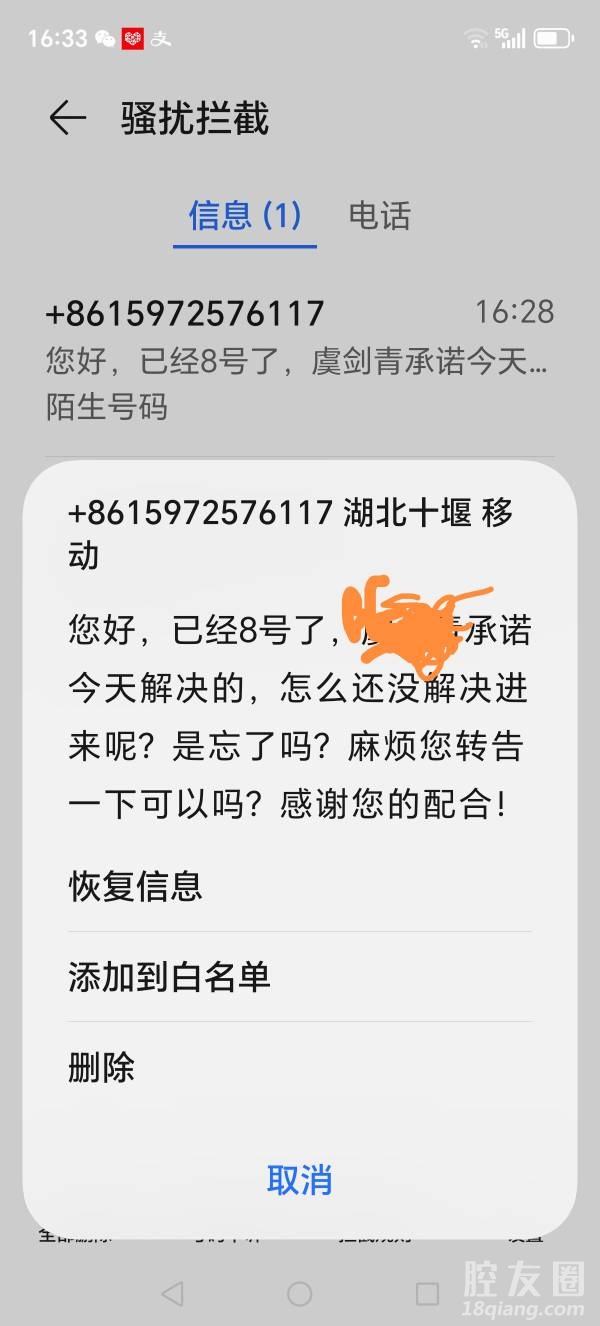Go back from the 骚扰拦截 screen
This screenshot has width=600, height=1326.
pyautogui.click(x=67, y=119)
